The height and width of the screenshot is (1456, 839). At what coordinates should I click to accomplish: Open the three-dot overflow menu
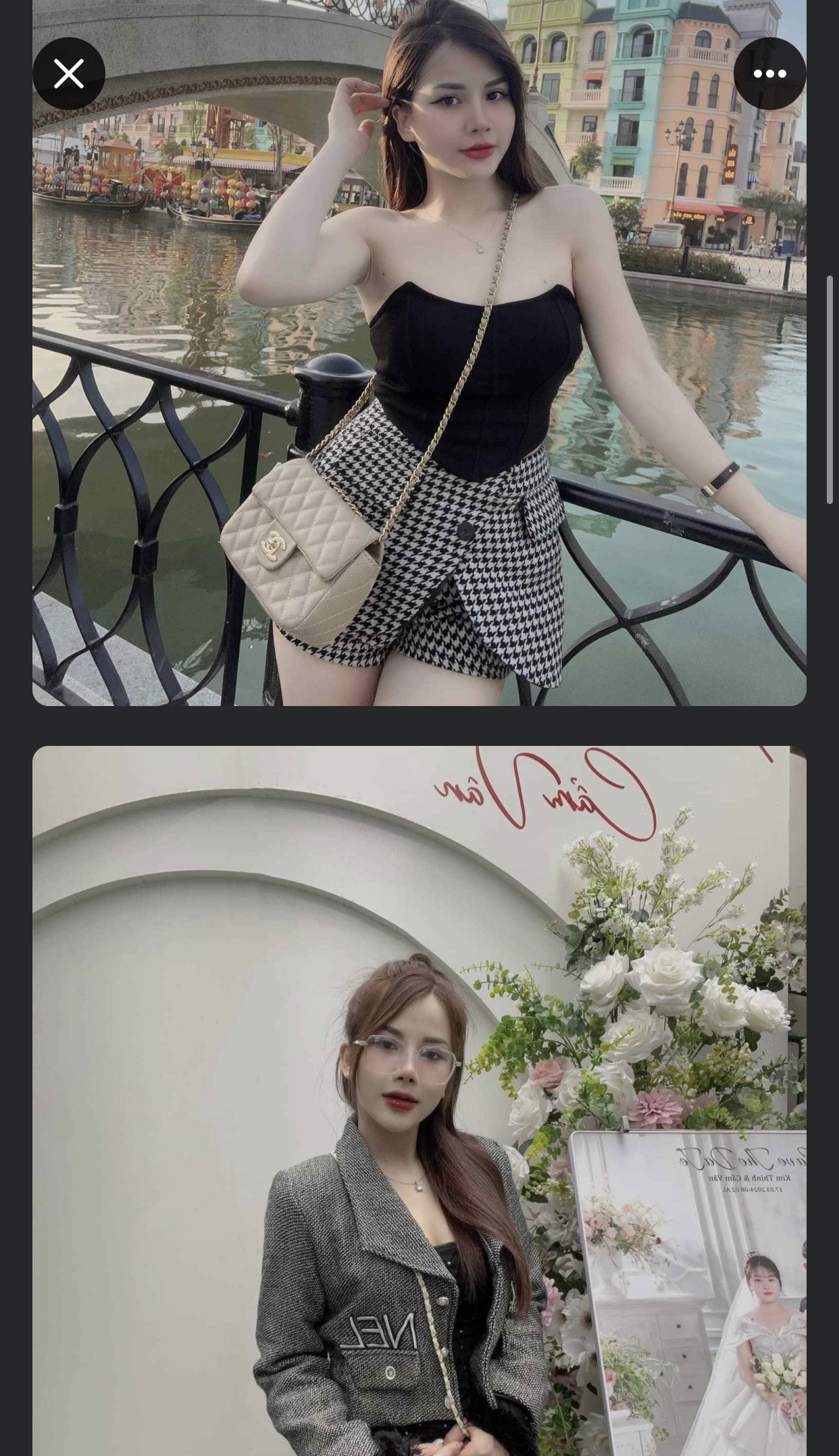pos(769,74)
